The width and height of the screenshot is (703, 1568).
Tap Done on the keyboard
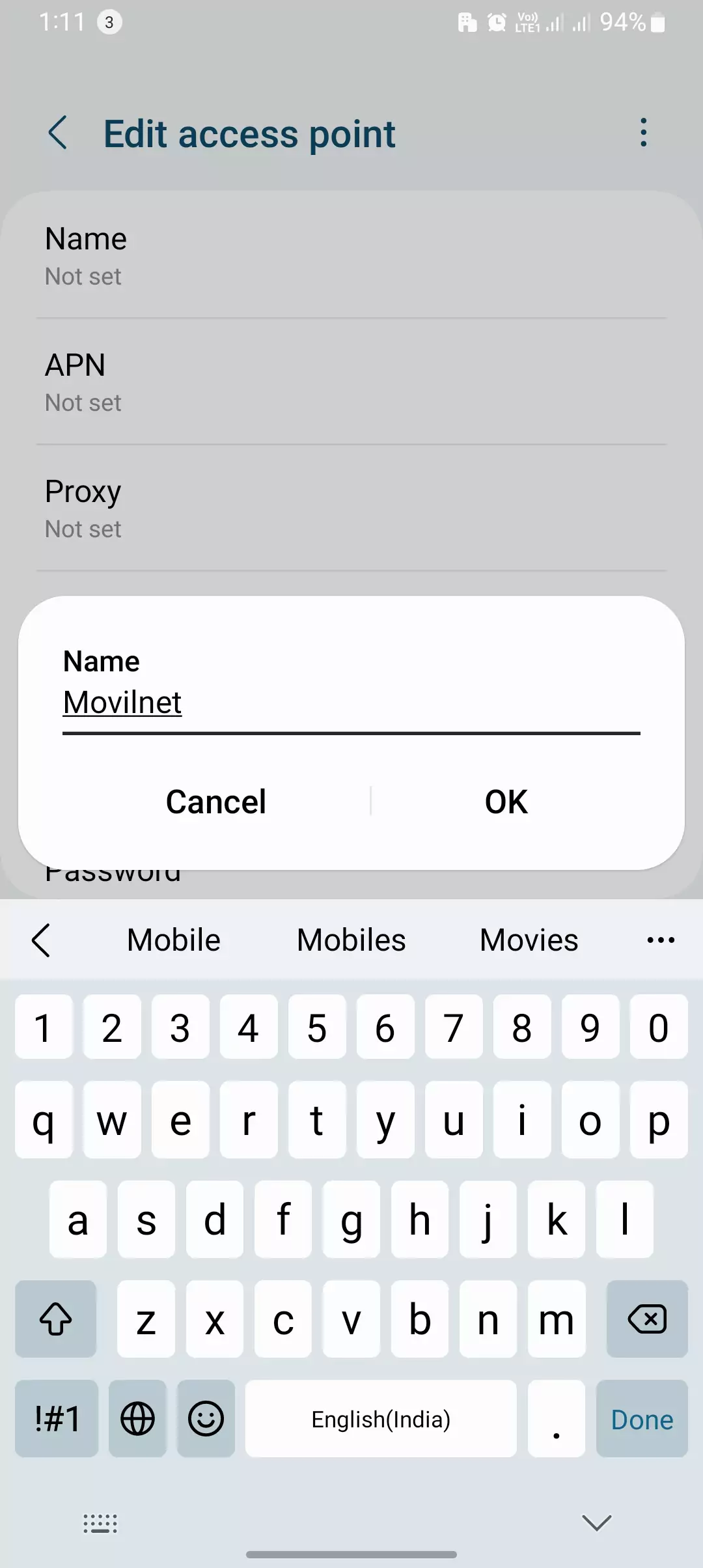pyautogui.click(x=641, y=1420)
